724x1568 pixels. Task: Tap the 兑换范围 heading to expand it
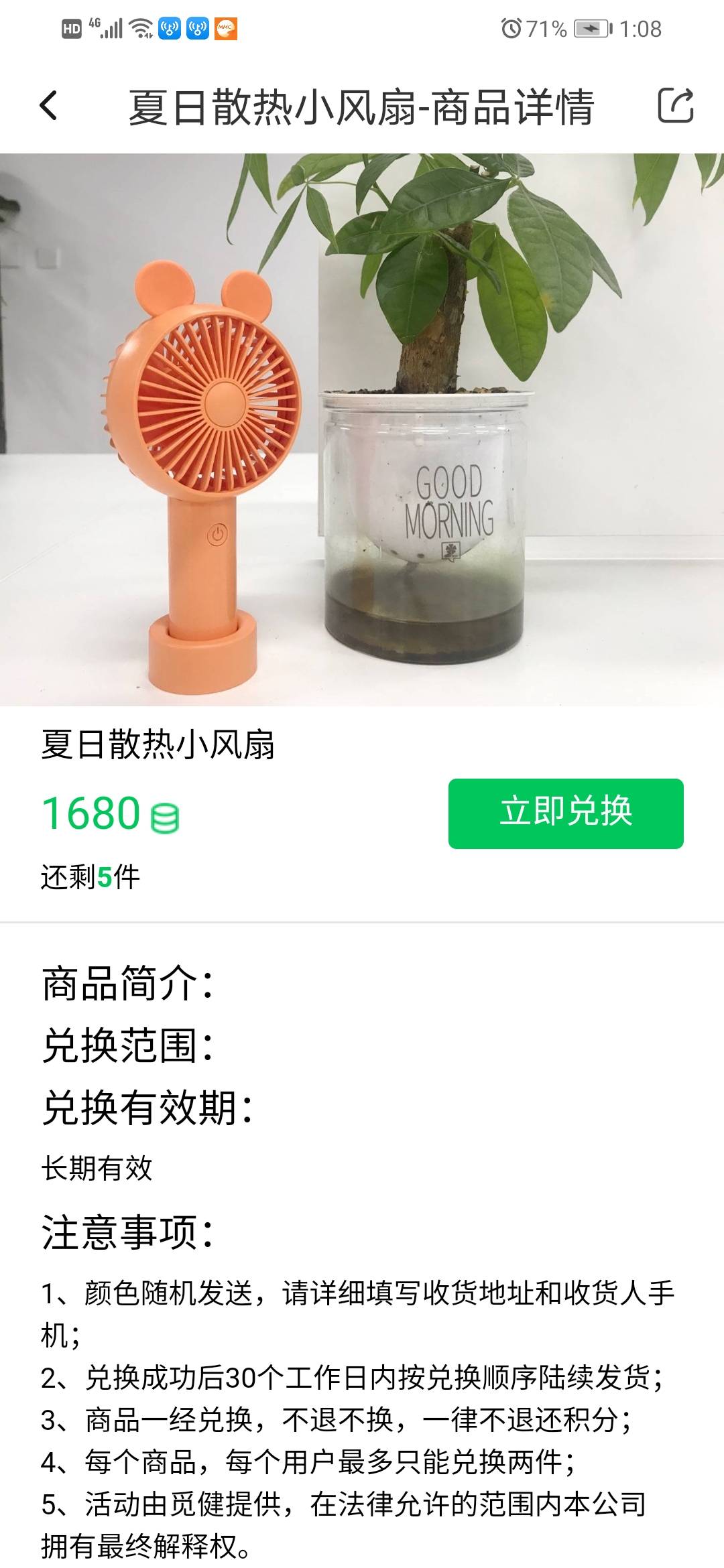tap(127, 1045)
